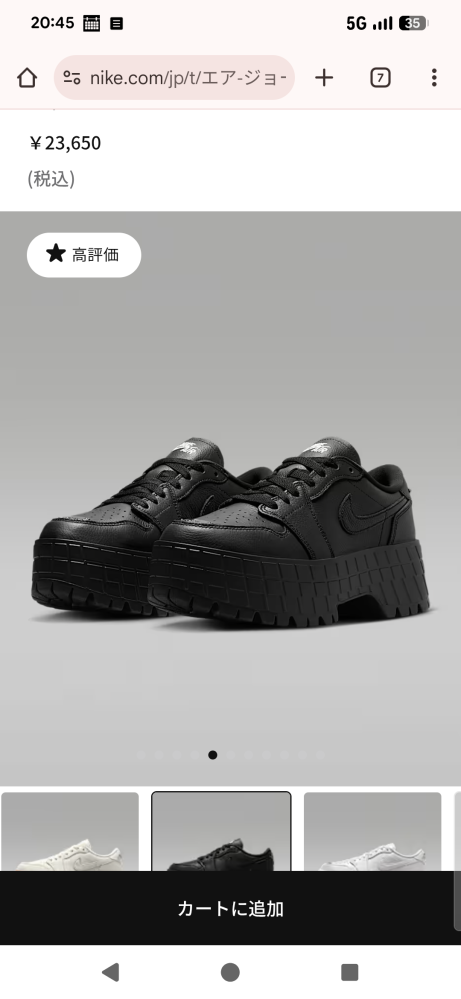Tap the 高評価 rating badge
This screenshot has height=999, width=461.
83,255
